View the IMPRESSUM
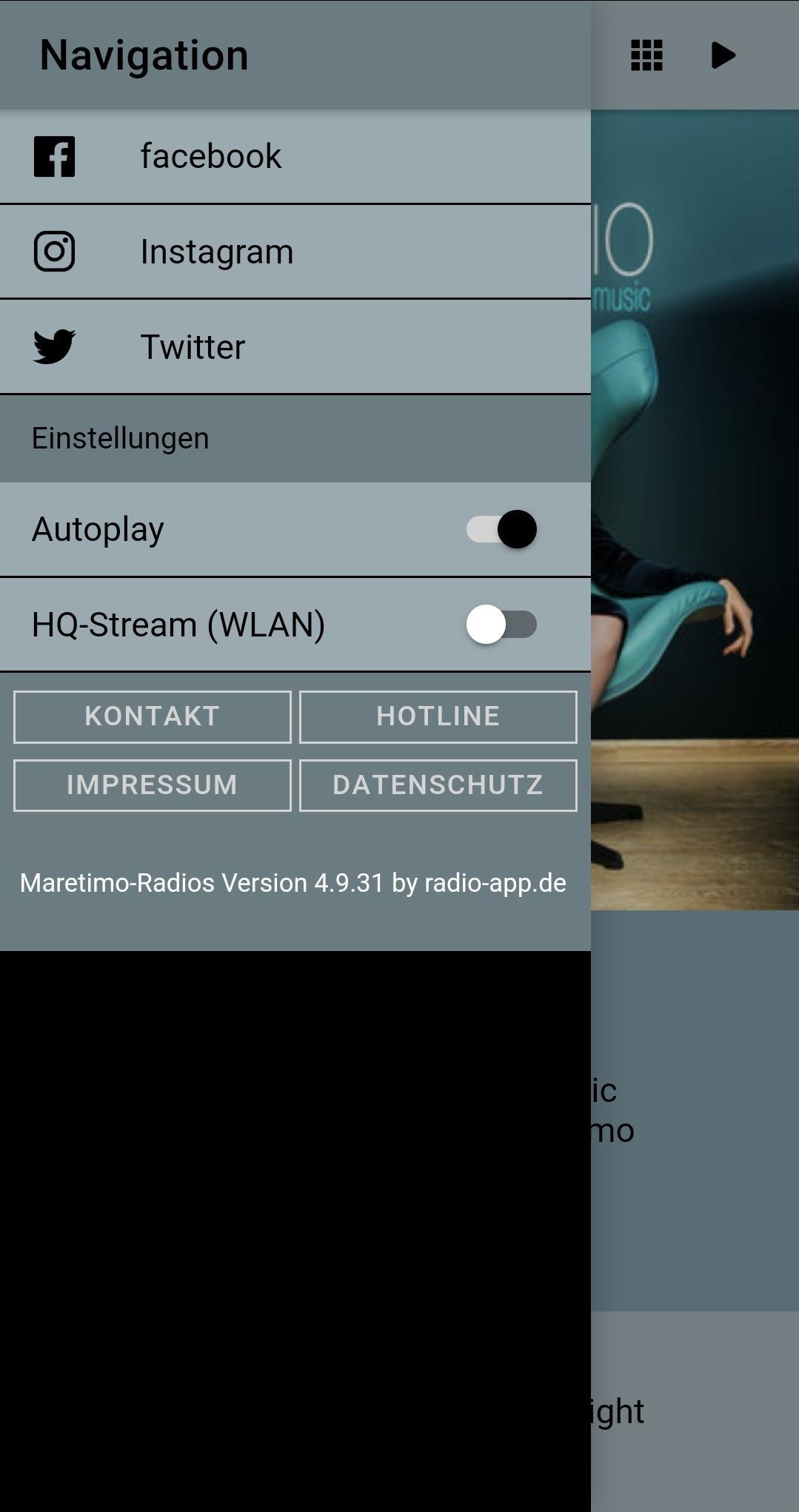The height and width of the screenshot is (1512, 799). tap(153, 785)
